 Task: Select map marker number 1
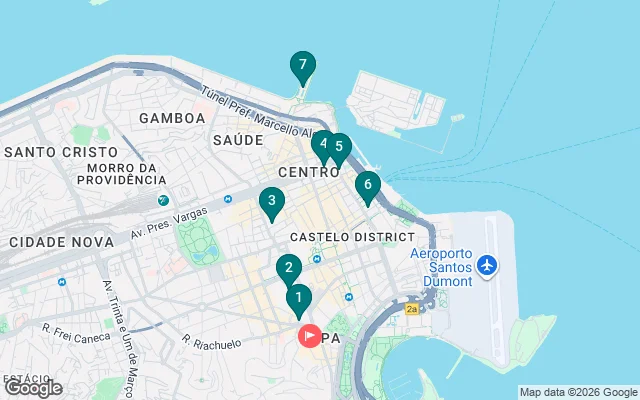(x=298, y=298)
